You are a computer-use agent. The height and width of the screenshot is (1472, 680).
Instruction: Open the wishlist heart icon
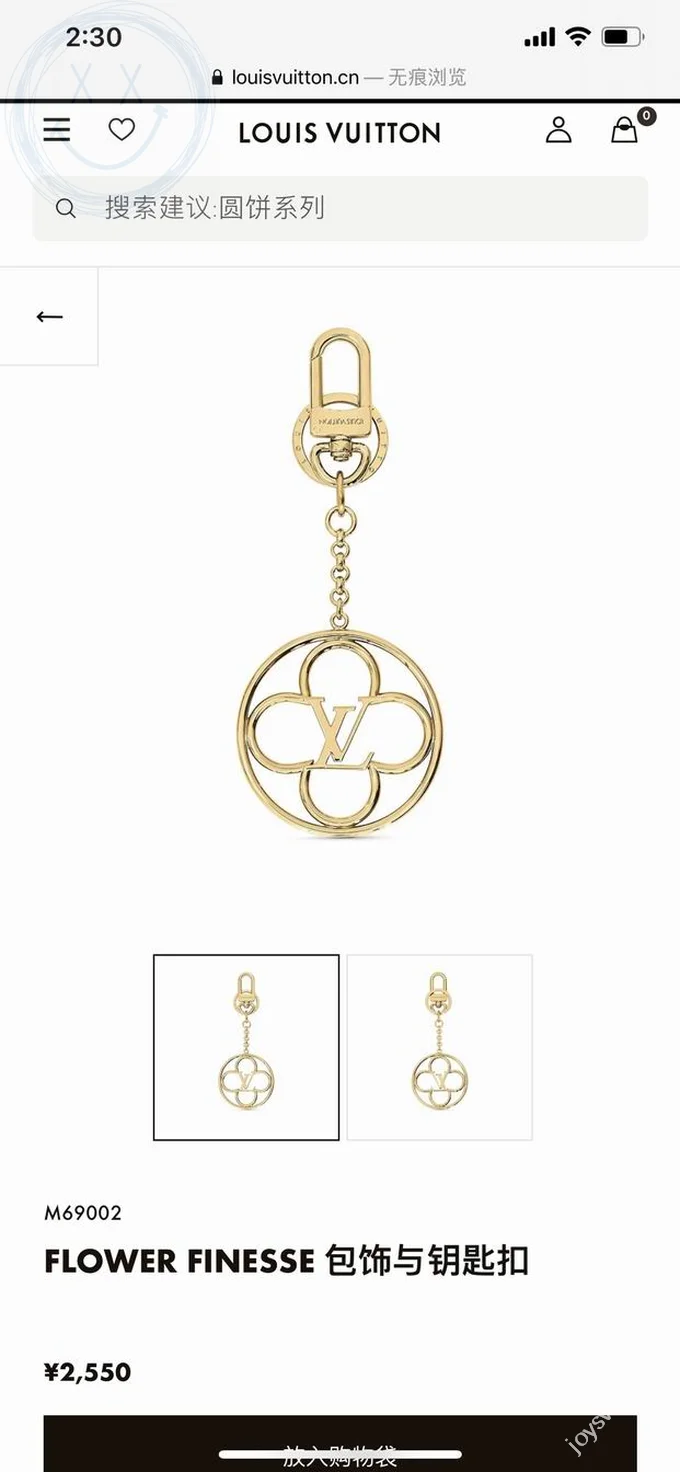click(x=121, y=130)
